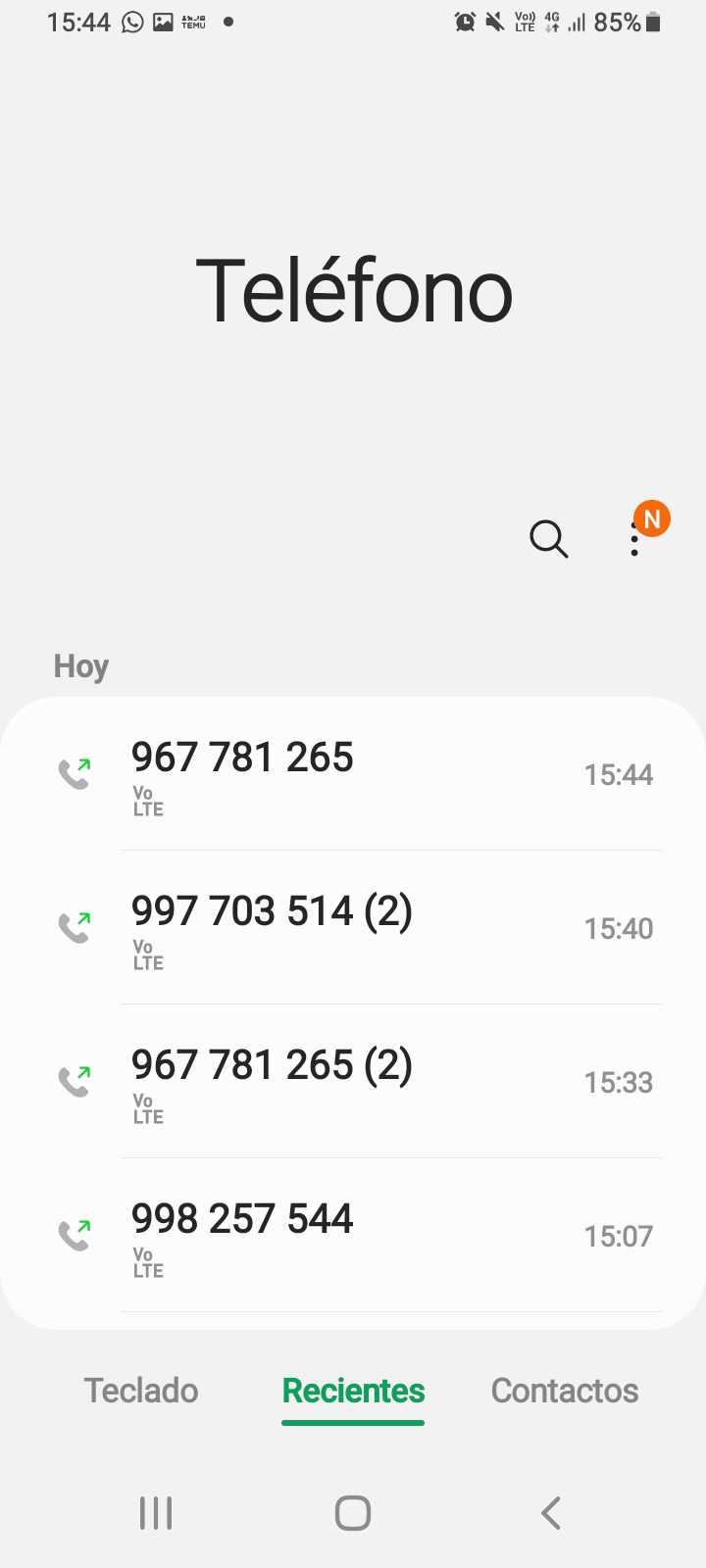Open the more options menu
The height and width of the screenshot is (1568, 706).
pos(635,539)
